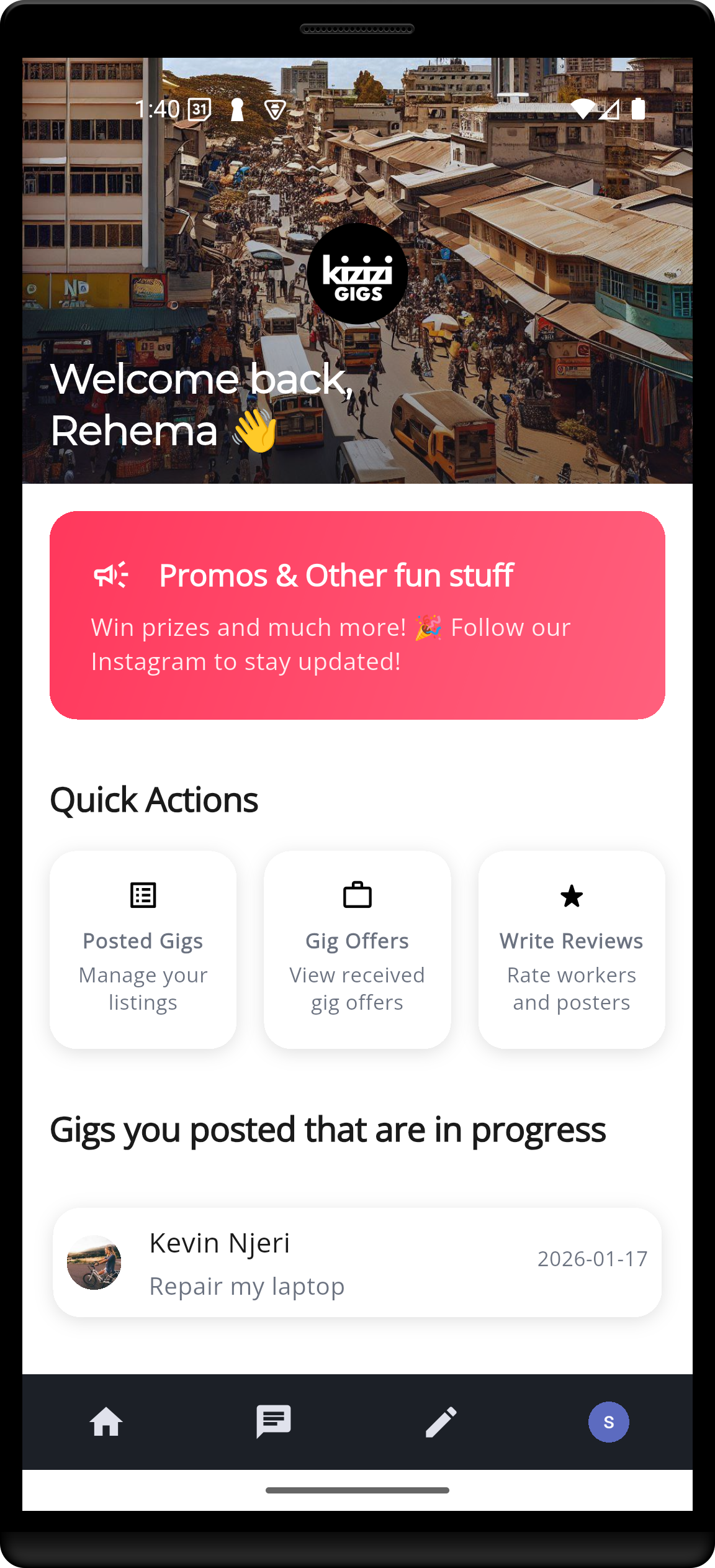The image size is (715, 1568).
Task: Open Kevin Njeri's laptop repair gig
Action: point(357,1262)
